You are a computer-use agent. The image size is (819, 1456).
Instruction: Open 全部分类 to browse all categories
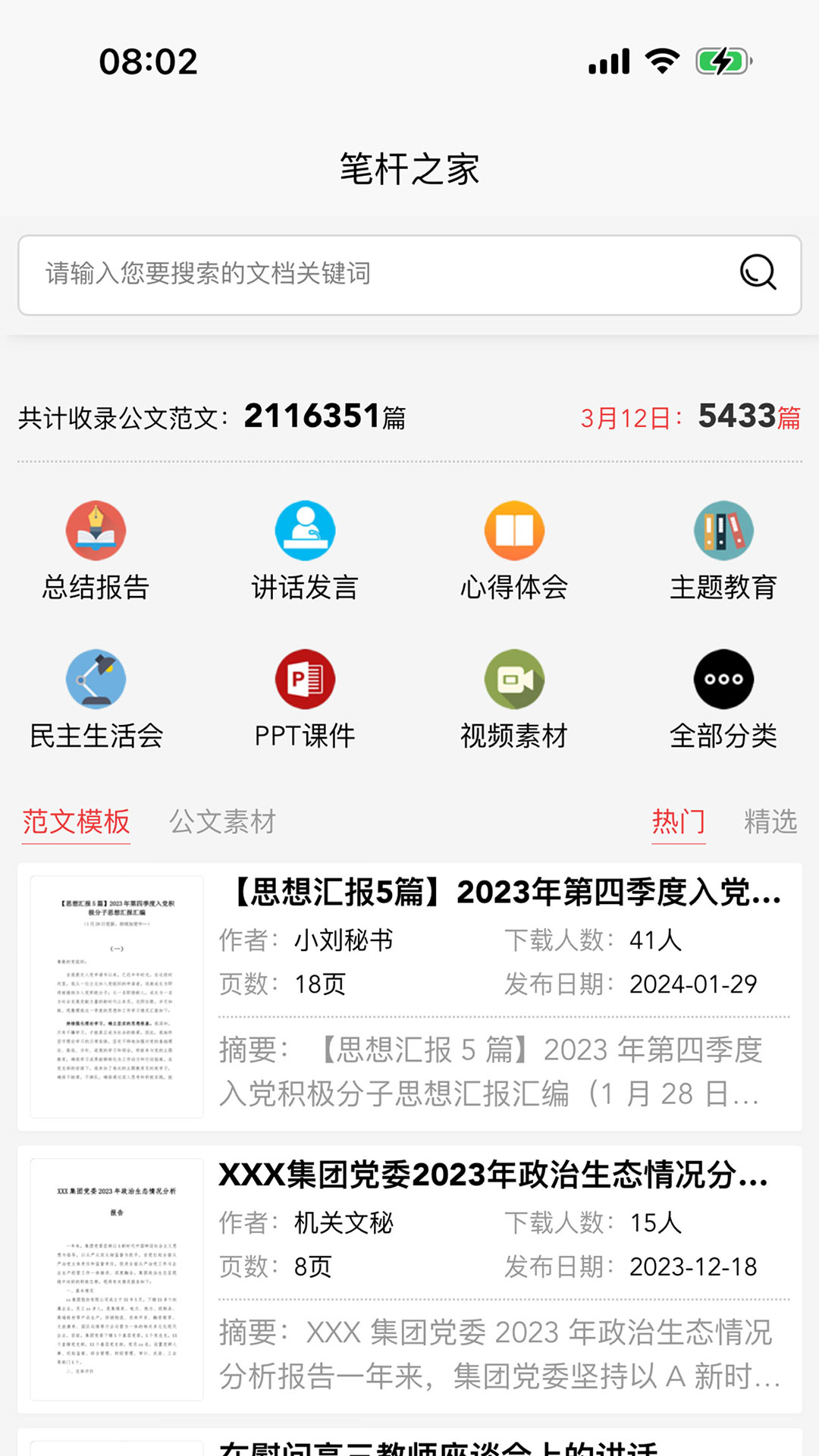[723, 694]
